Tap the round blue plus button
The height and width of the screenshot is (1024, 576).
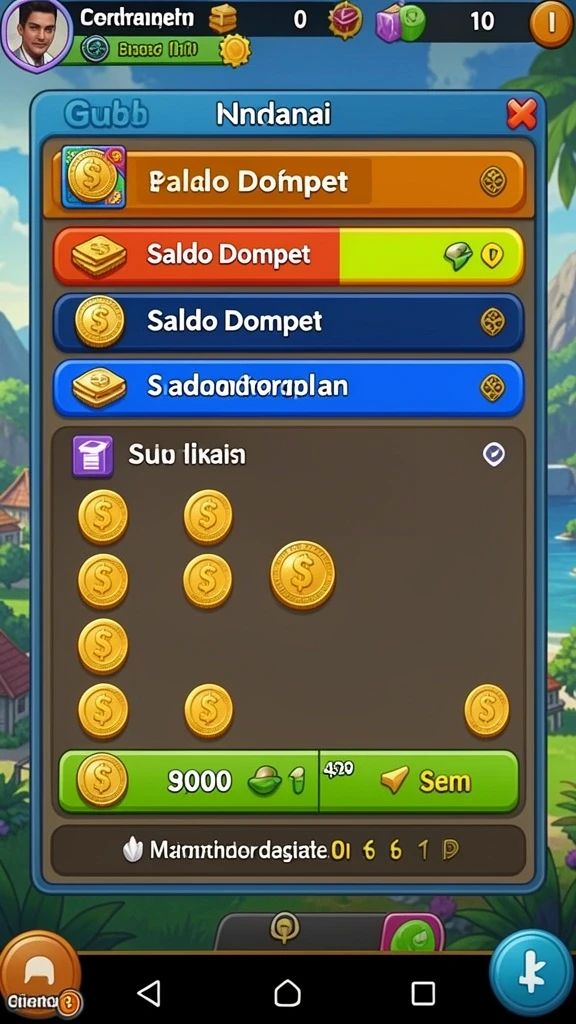tap(532, 974)
